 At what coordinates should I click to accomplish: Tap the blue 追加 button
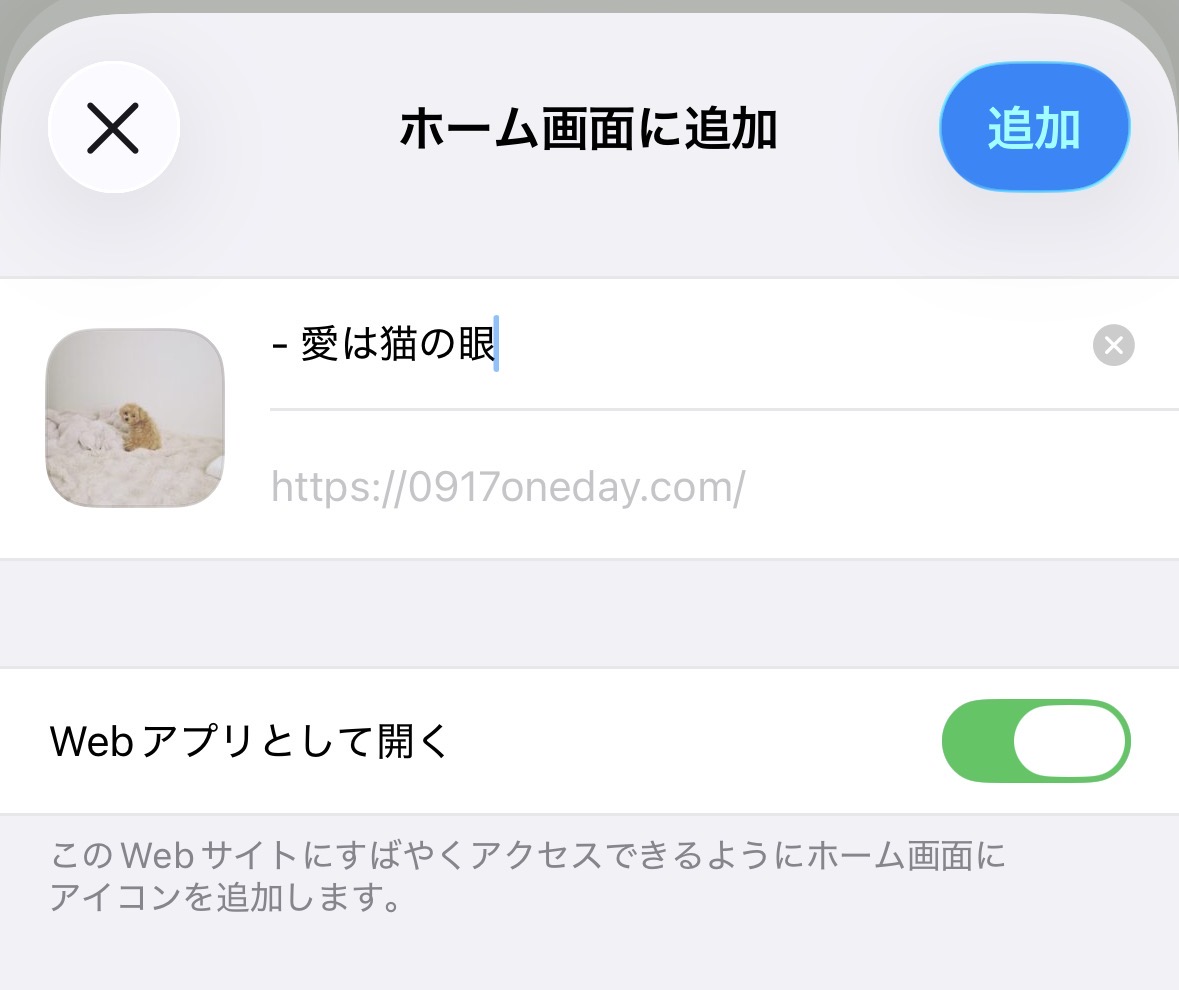1034,128
